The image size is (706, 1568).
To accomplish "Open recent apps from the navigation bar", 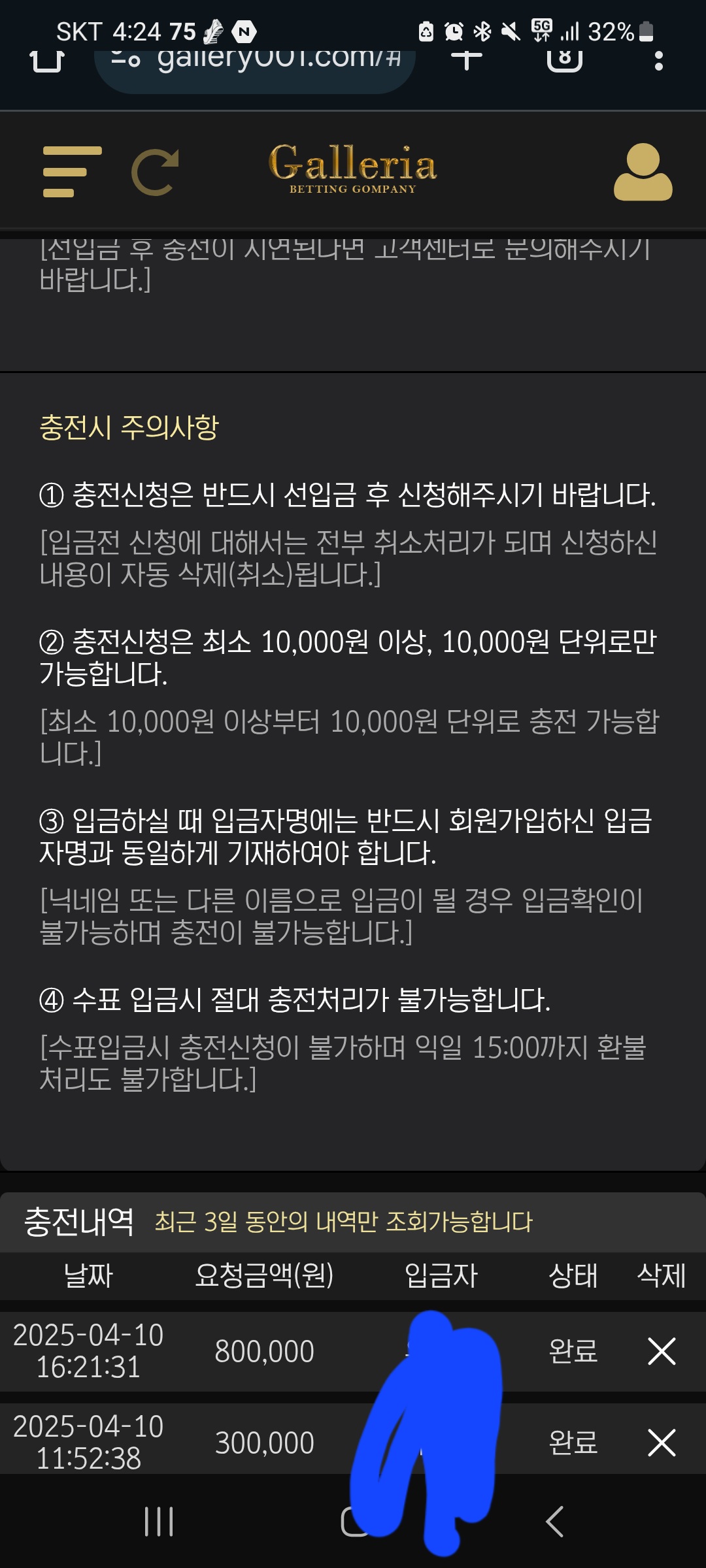I will (x=159, y=1522).
